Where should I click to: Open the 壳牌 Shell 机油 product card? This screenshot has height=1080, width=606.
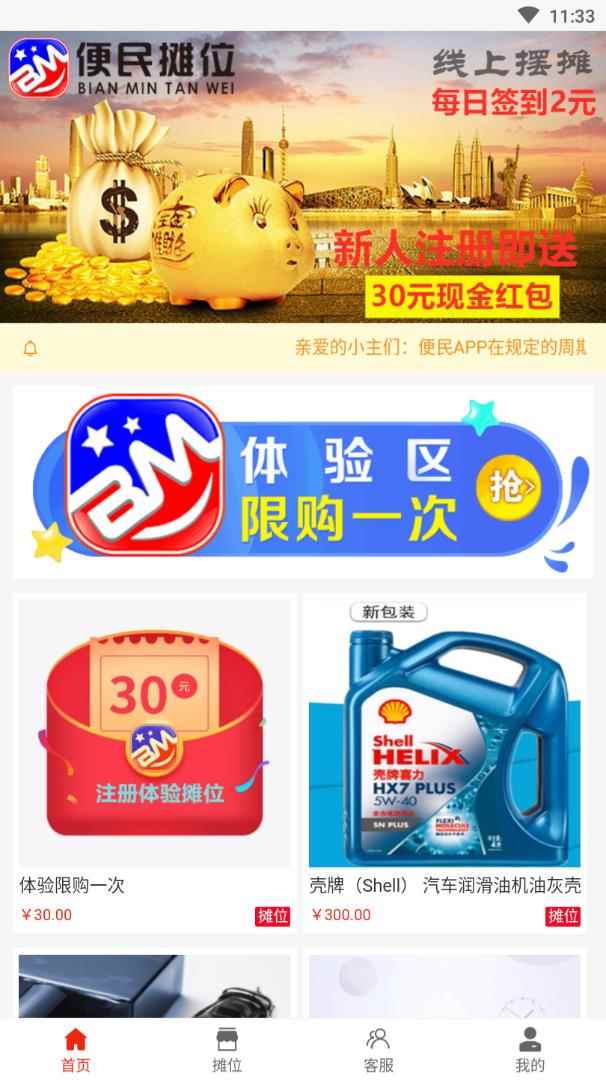tap(444, 763)
